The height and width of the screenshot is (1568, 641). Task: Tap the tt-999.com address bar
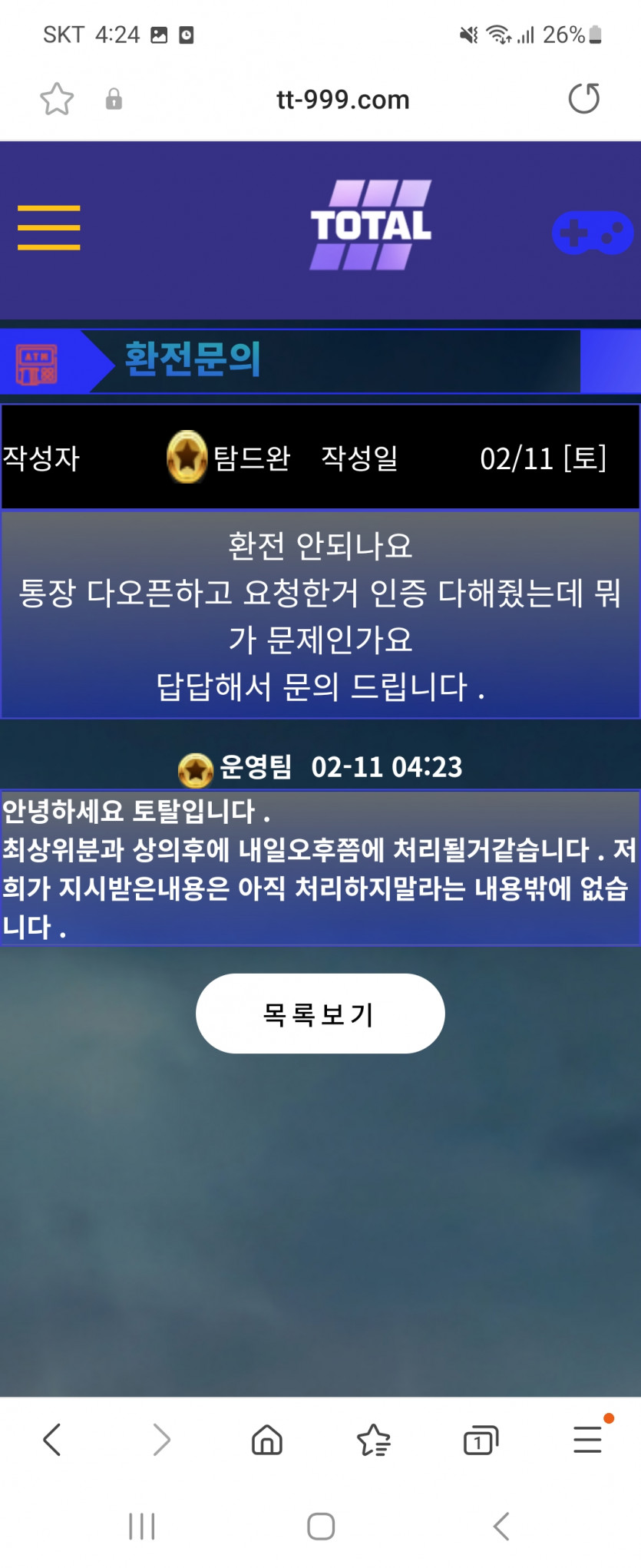click(x=342, y=100)
